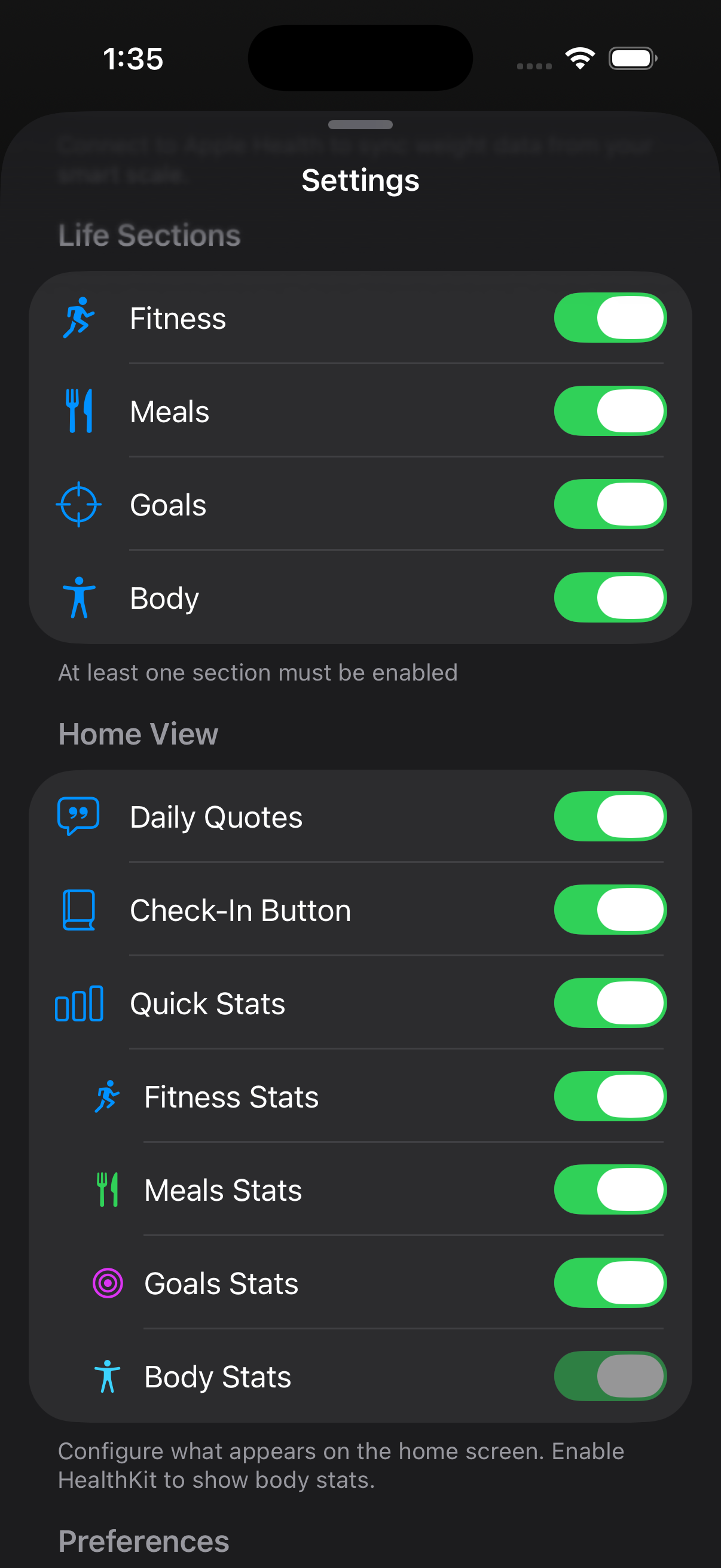Toggle Quick Stats off

[x=610, y=1002]
